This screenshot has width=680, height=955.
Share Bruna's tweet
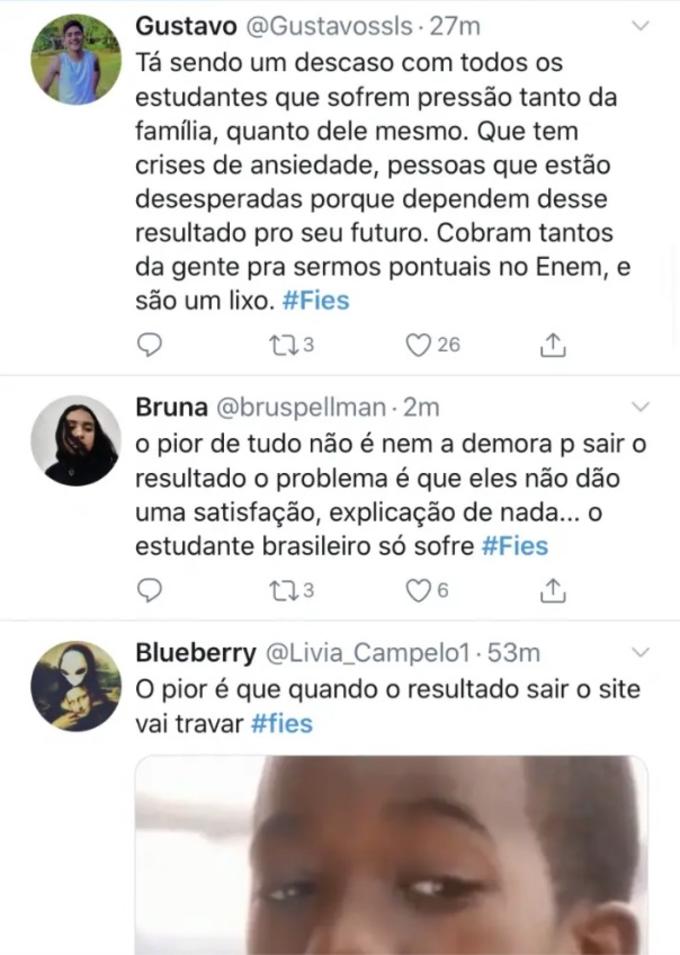click(x=553, y=591)
